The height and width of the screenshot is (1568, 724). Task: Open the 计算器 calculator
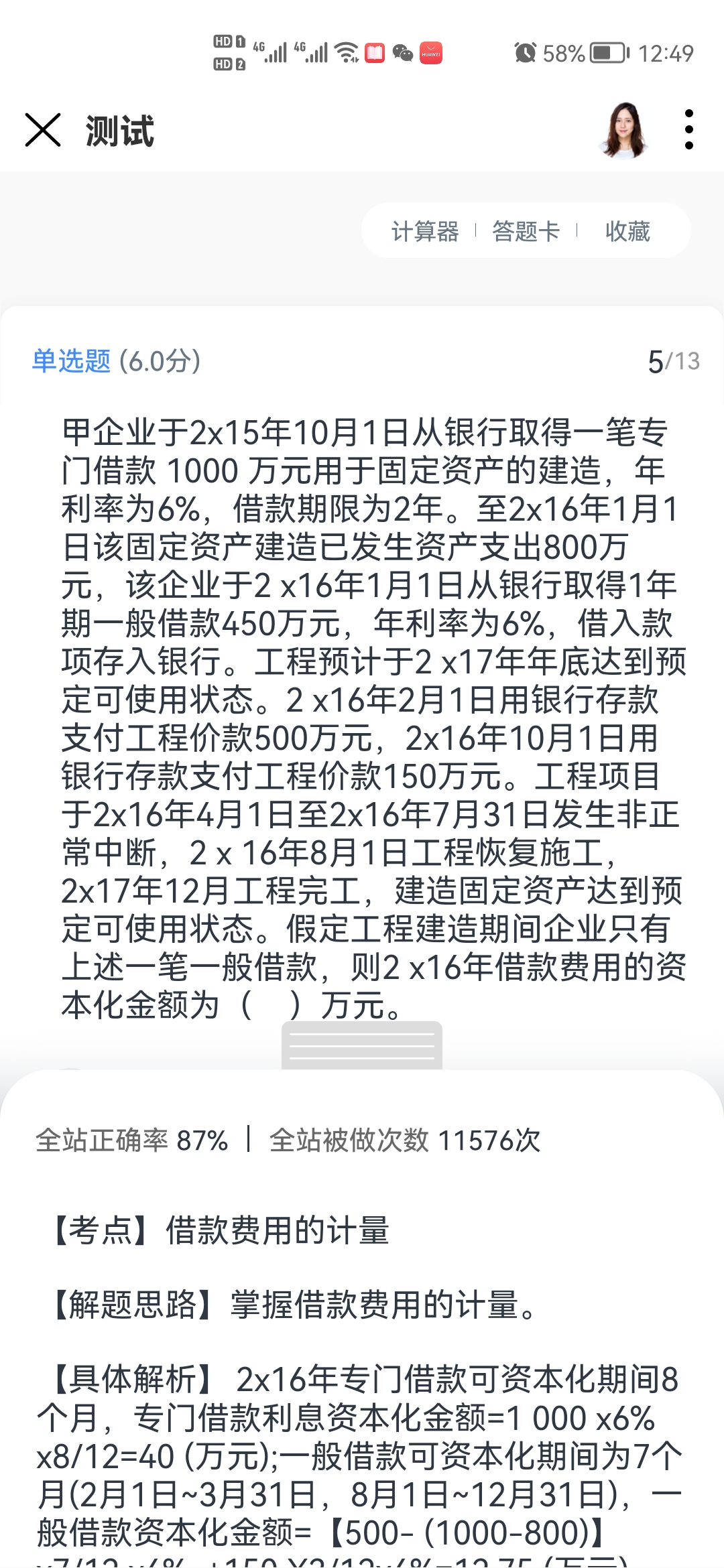(x=425, y=231)
